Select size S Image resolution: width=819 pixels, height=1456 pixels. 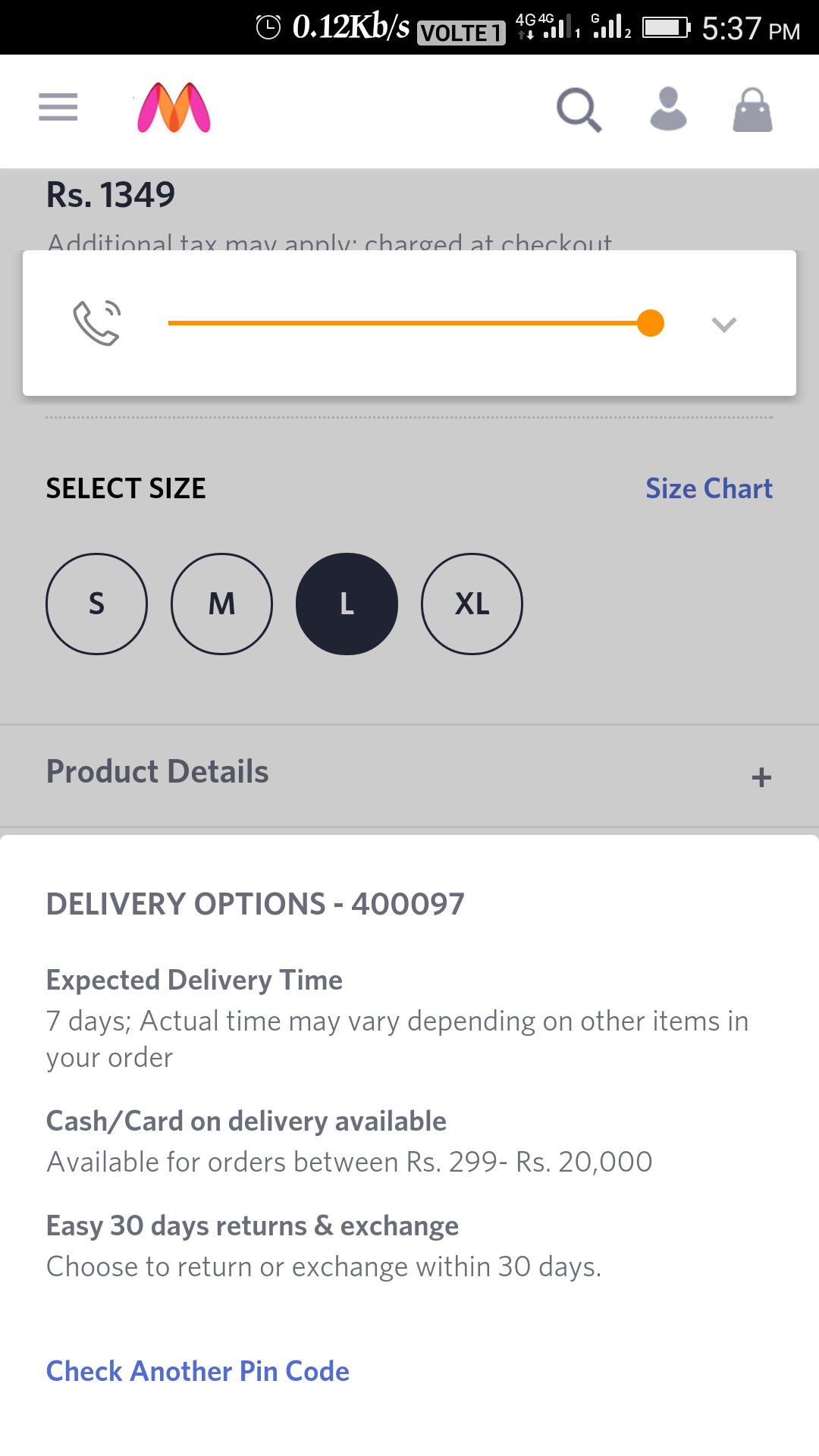97,604
